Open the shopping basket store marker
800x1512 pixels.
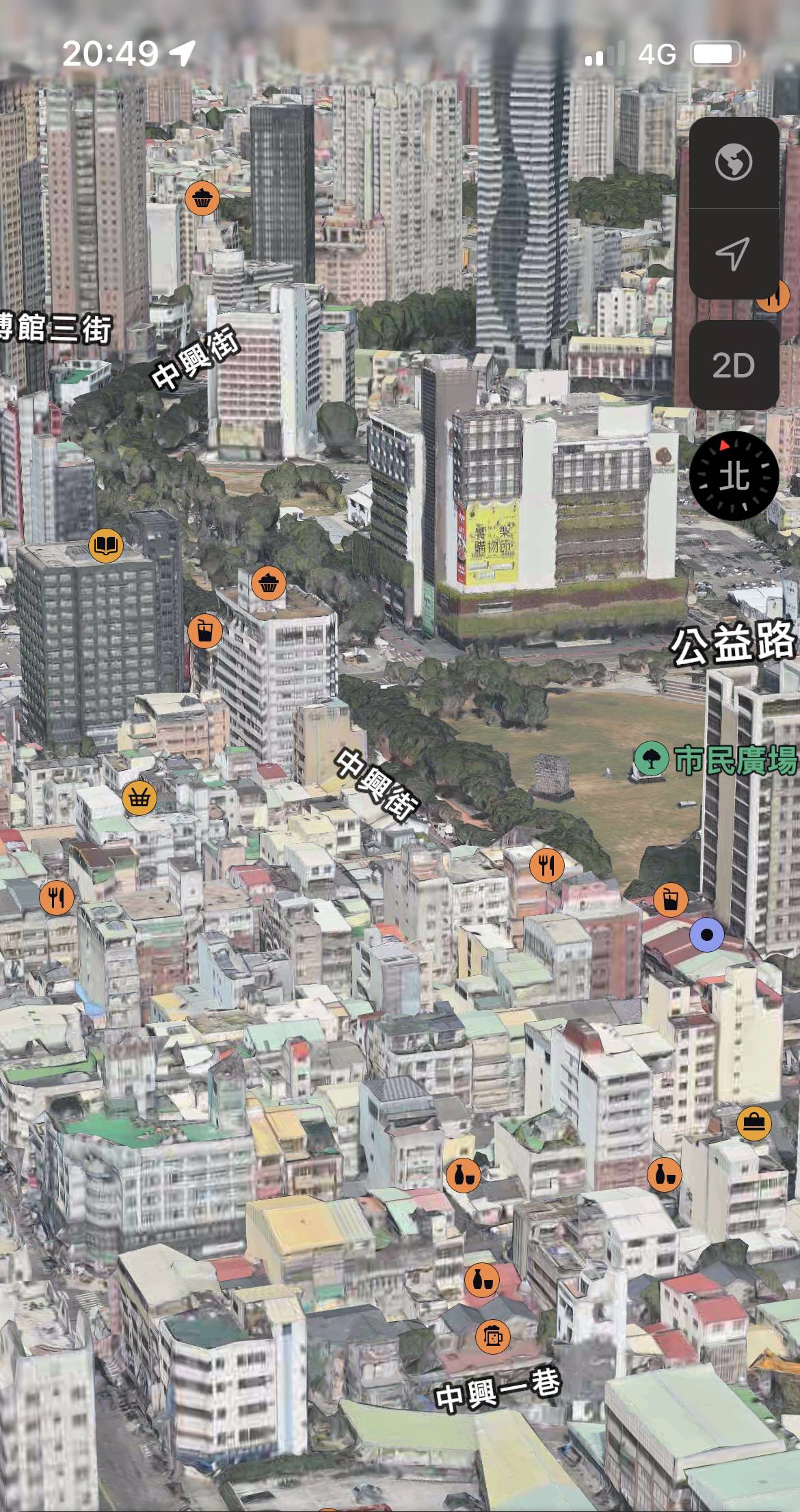coord(139,798)
